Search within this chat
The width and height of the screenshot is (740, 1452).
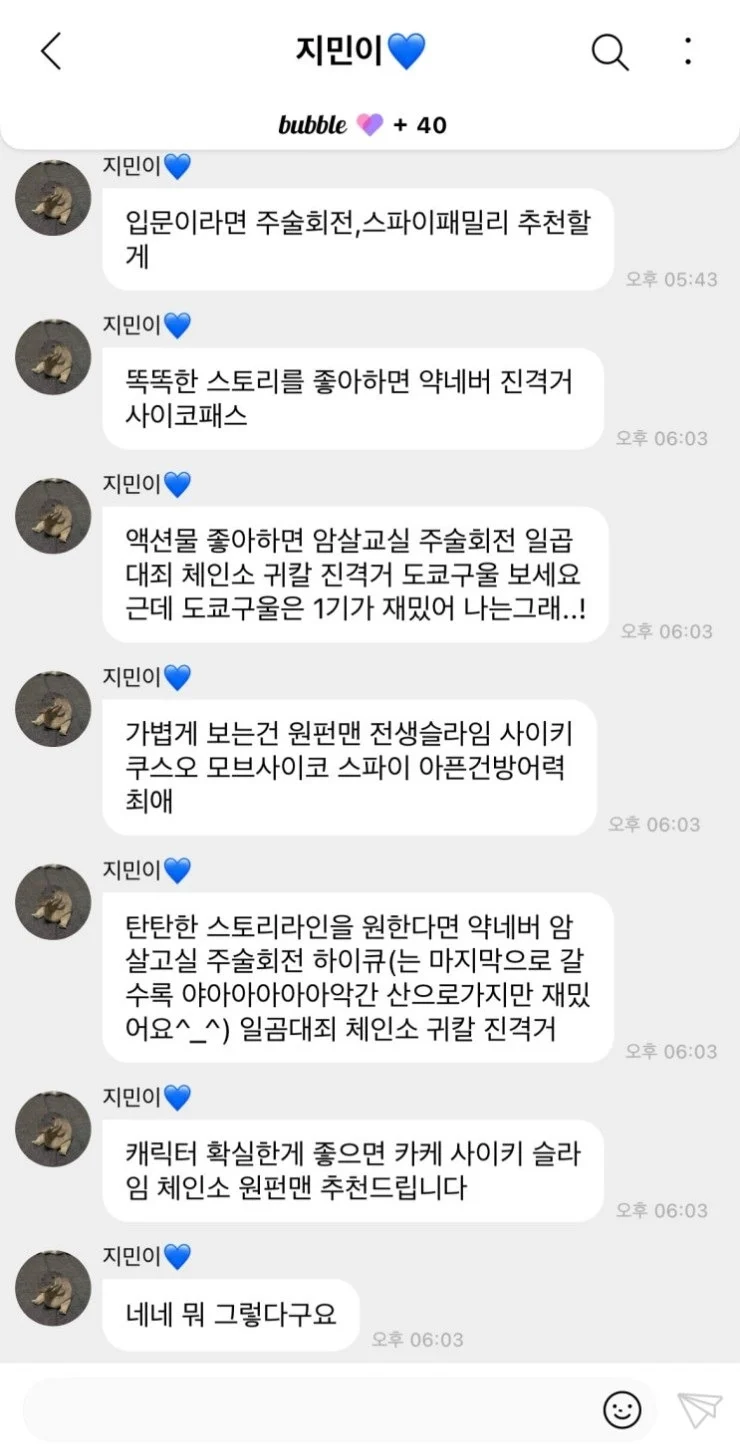click(609, 51)
